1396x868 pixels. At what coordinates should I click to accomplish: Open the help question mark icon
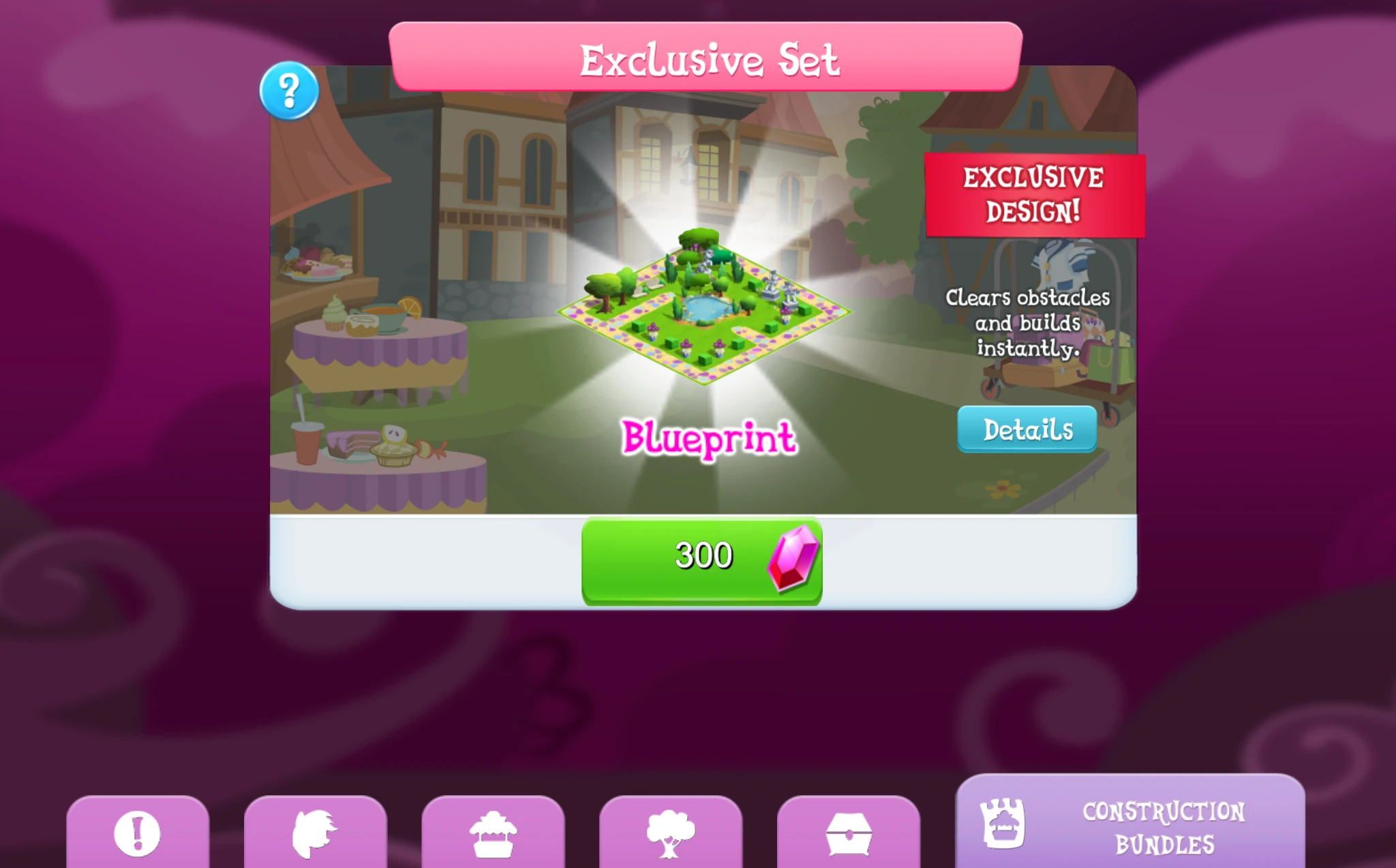coord(289,91)
